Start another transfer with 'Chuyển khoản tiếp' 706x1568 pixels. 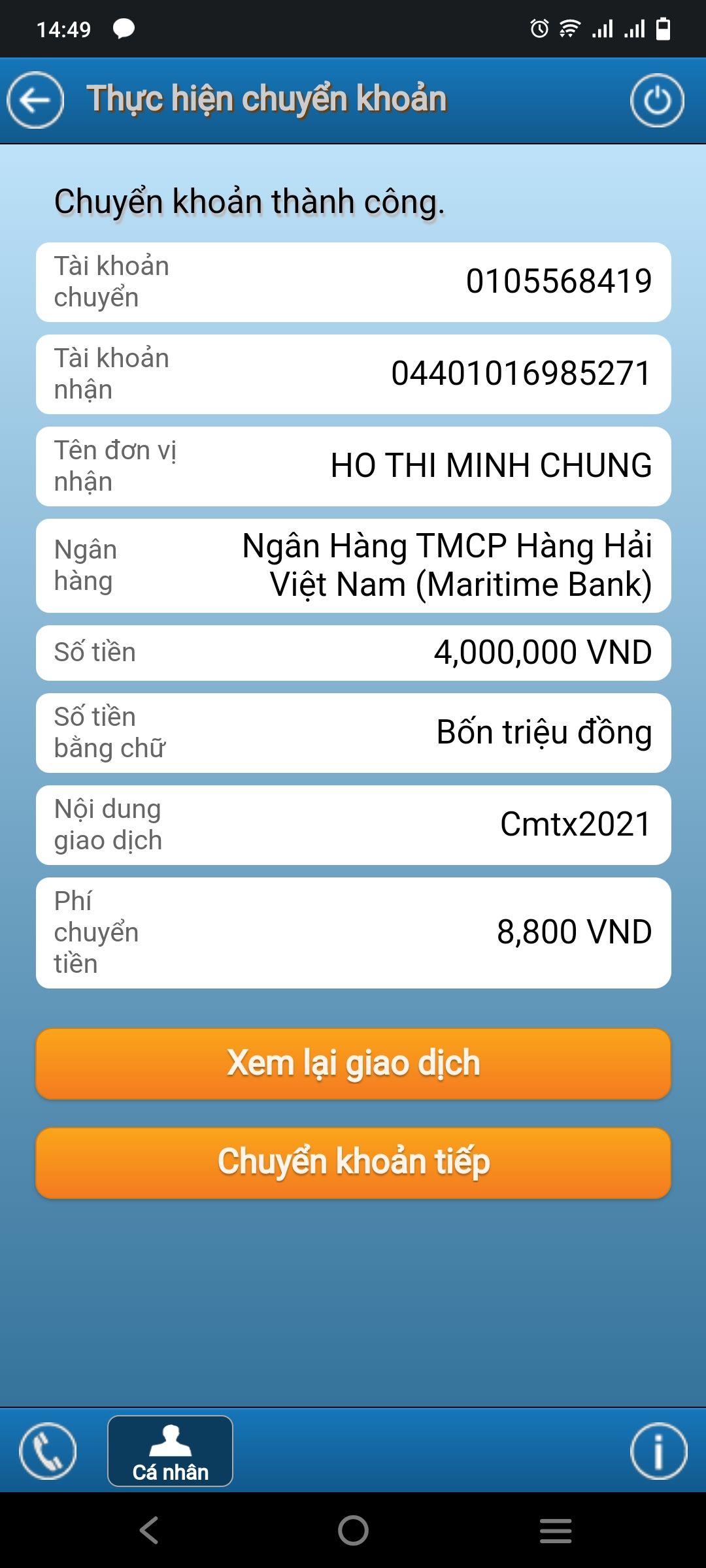pyautogui.click(x=353, y=1162)
